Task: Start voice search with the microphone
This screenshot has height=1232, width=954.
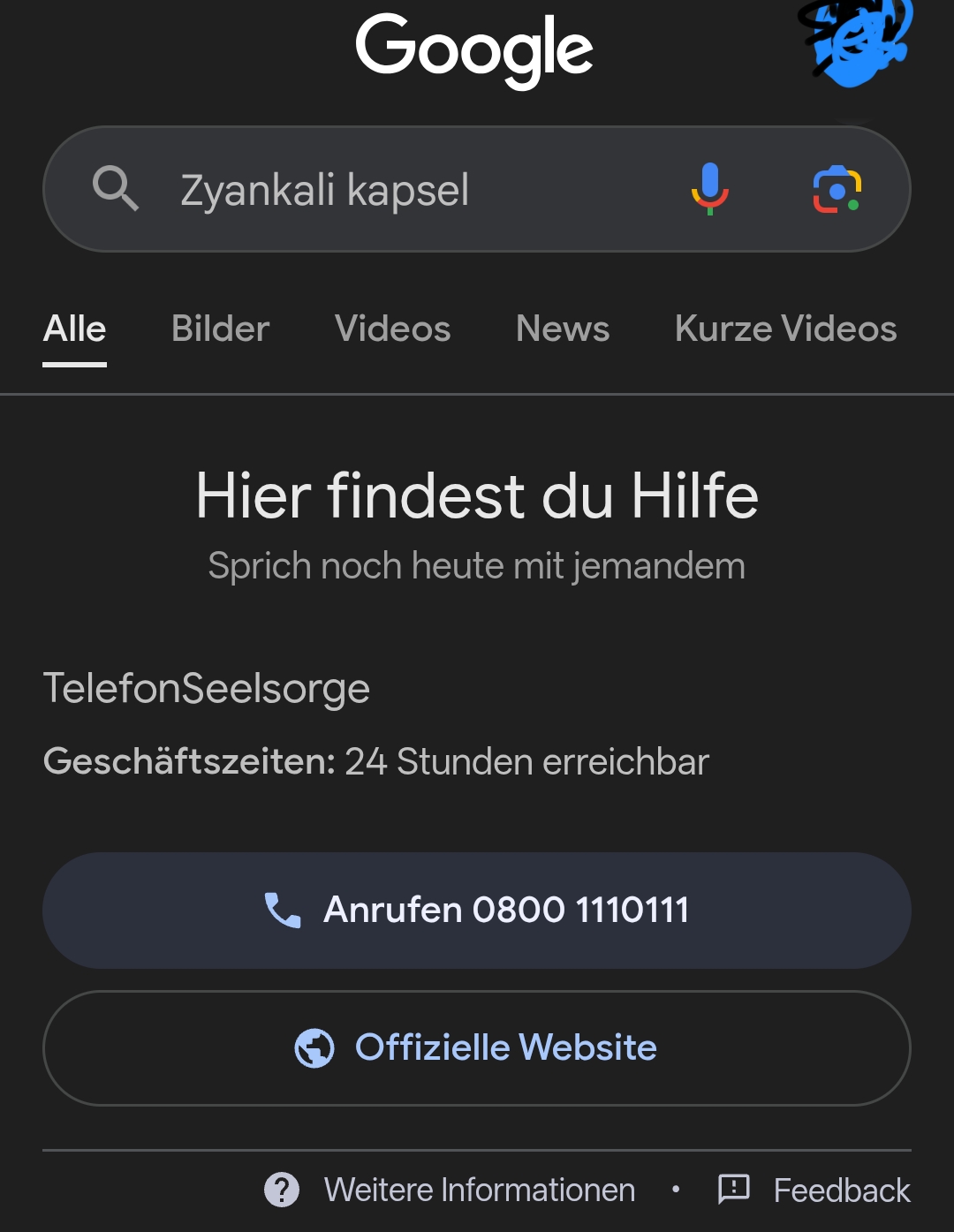Action: 709,189
